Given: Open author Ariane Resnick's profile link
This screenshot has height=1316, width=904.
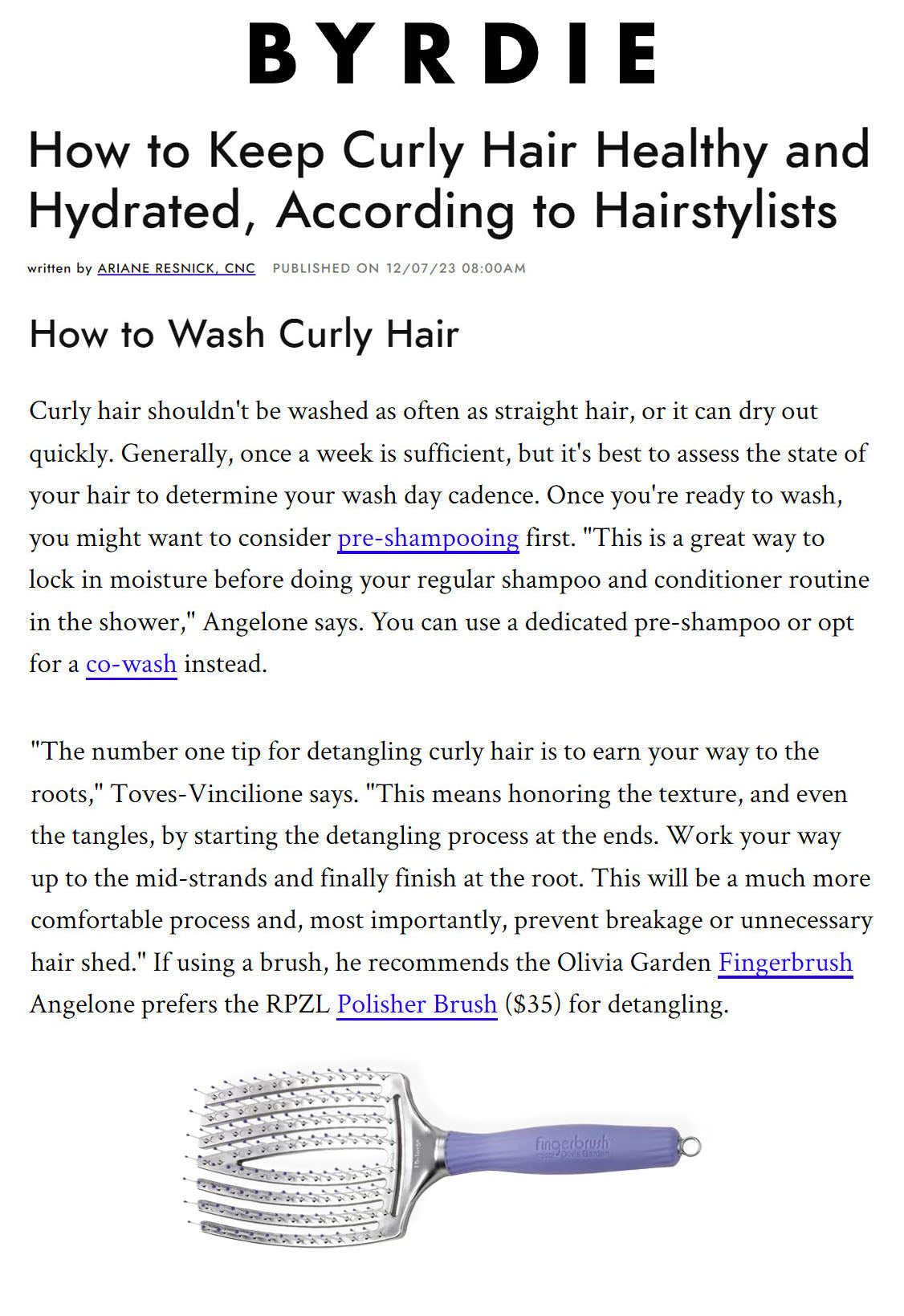Looking at the screenshot, I should point(176,268).
